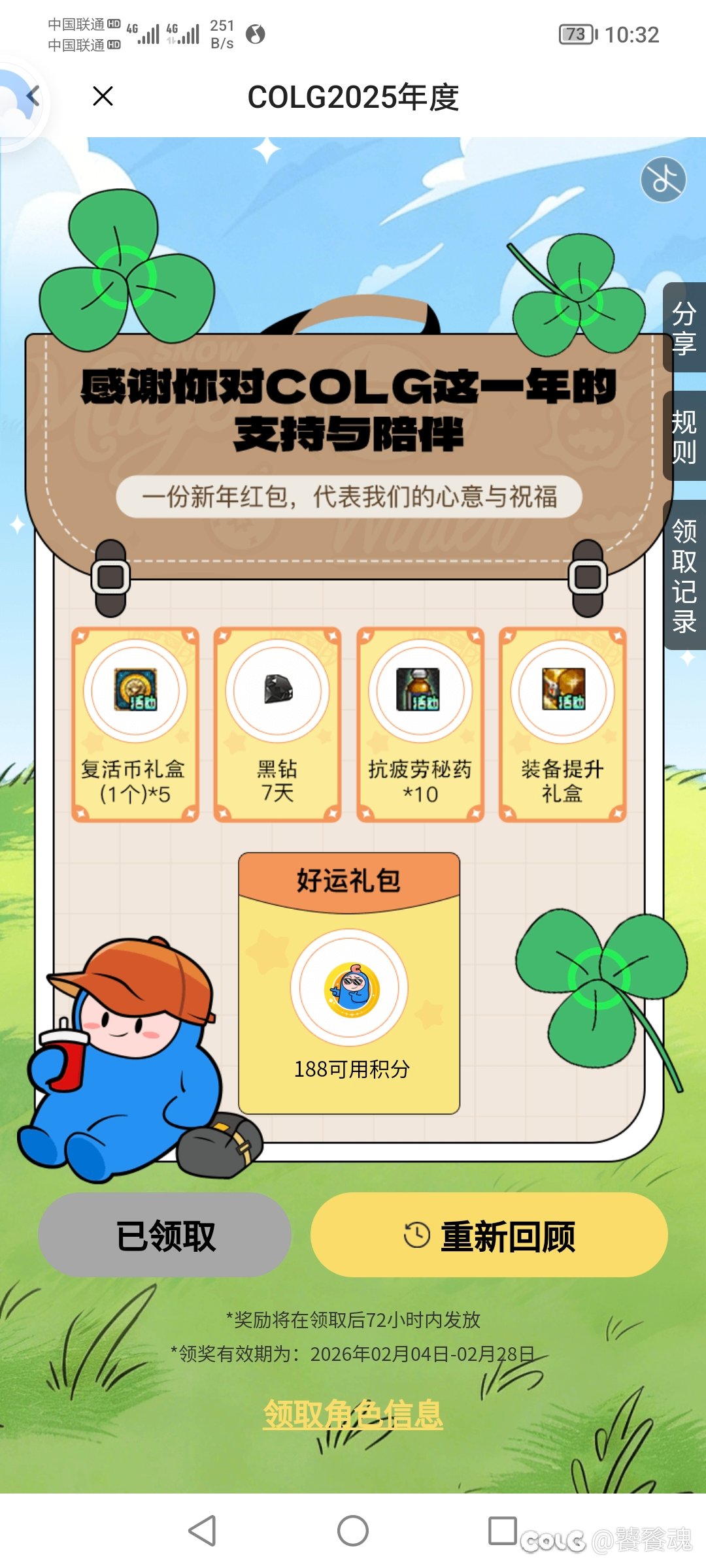Tap the 已领取 claimed button
The height and width of the screenshot is (1568, 706).
[x=165, y=1235]
